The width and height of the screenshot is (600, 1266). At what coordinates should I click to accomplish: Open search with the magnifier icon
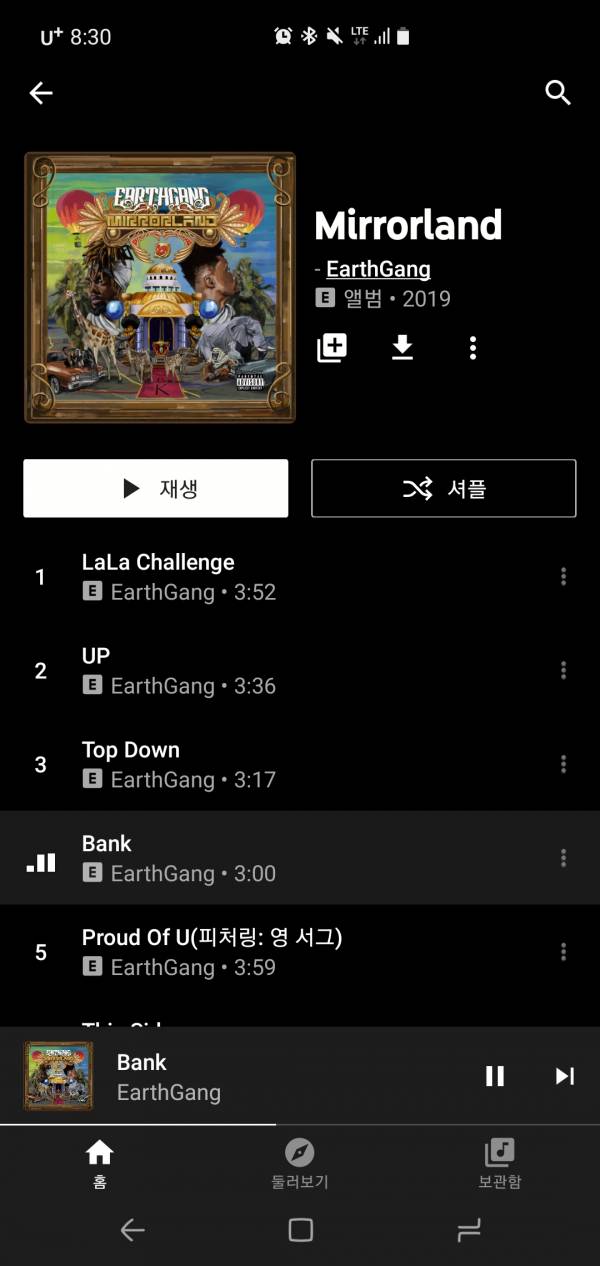(557, 93)
